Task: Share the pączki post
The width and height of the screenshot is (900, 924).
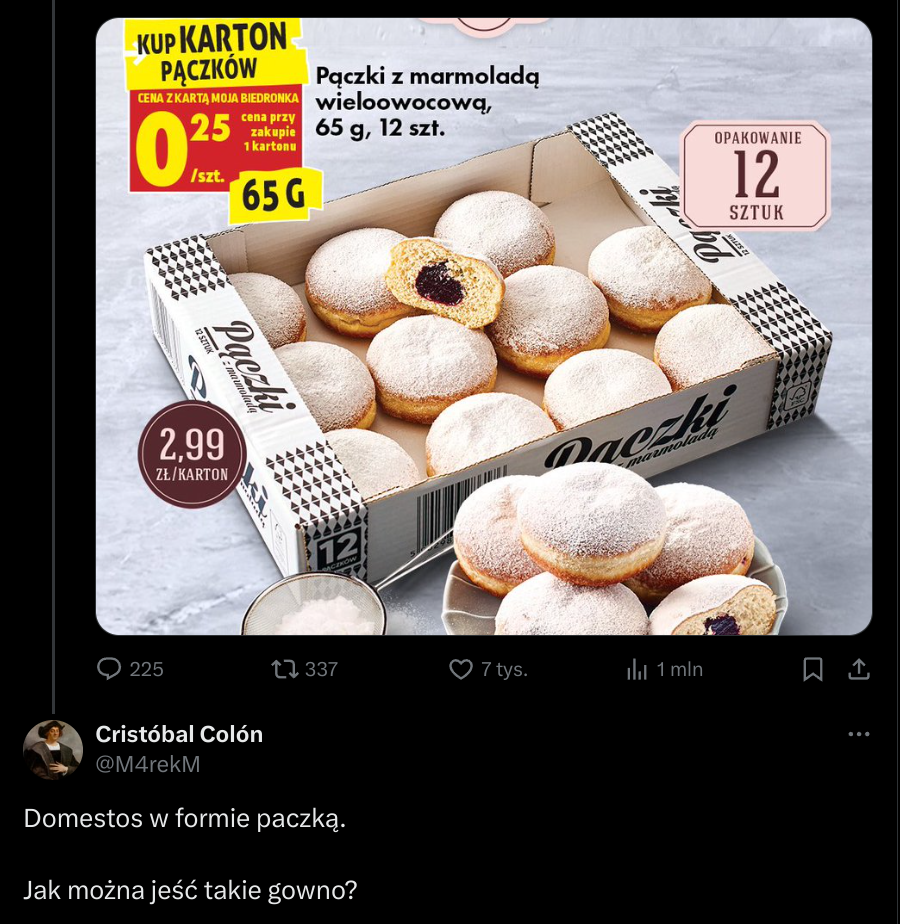Action: (x=859, y=669)
